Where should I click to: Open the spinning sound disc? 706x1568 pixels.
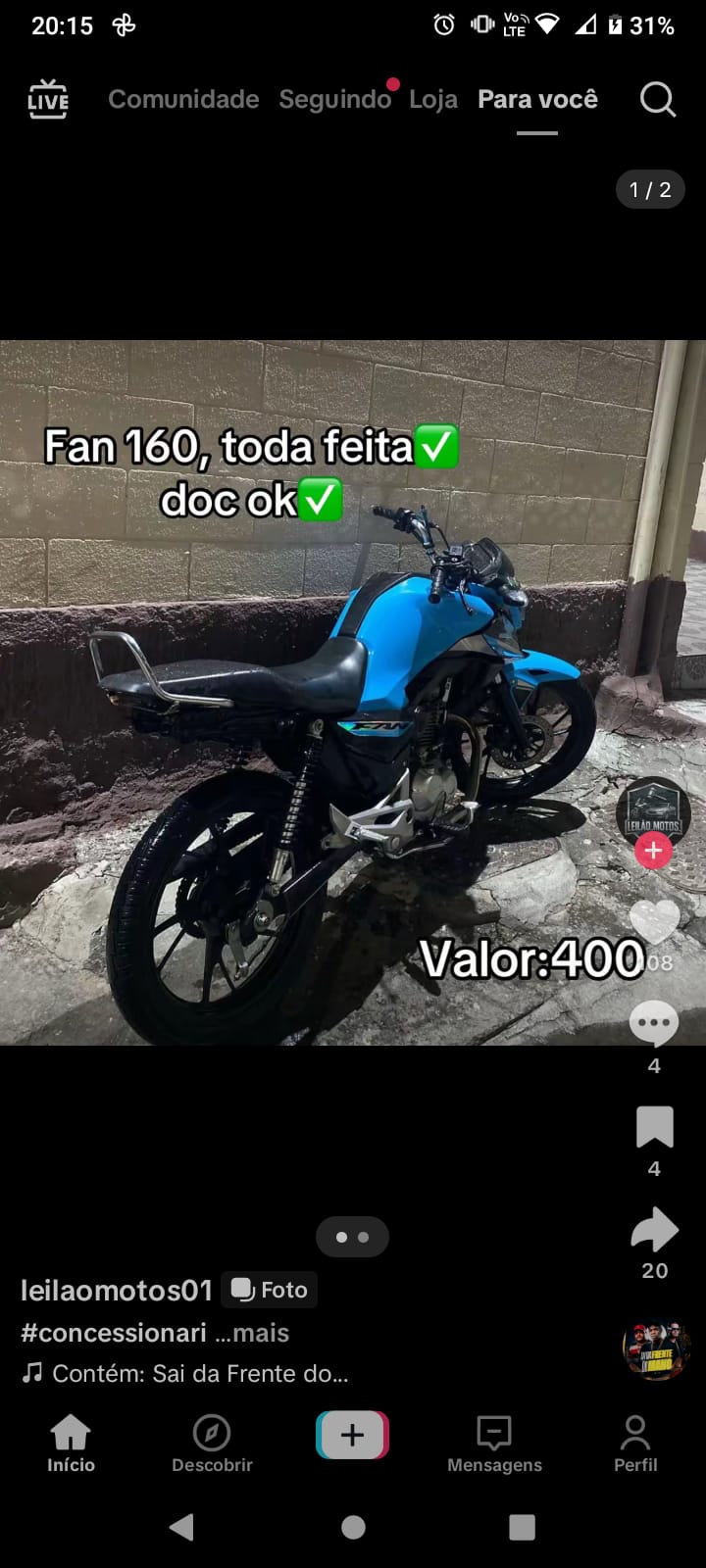(x=656, y=1350)
